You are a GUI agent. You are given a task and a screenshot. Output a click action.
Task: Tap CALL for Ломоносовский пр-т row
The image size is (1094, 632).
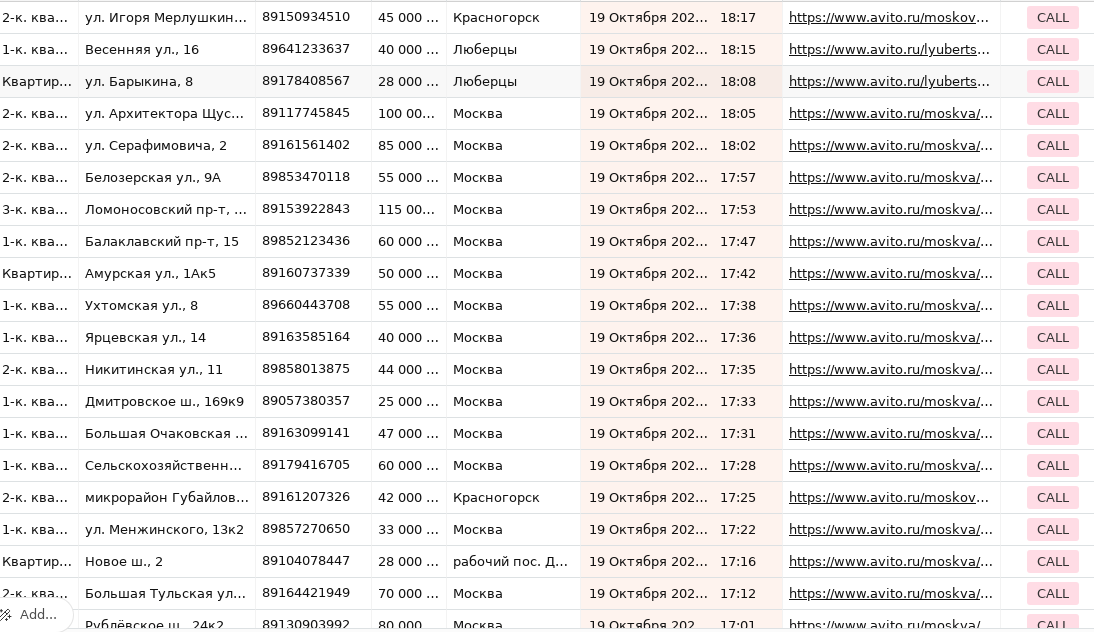pyautogui.click(x=1052, y=209)
